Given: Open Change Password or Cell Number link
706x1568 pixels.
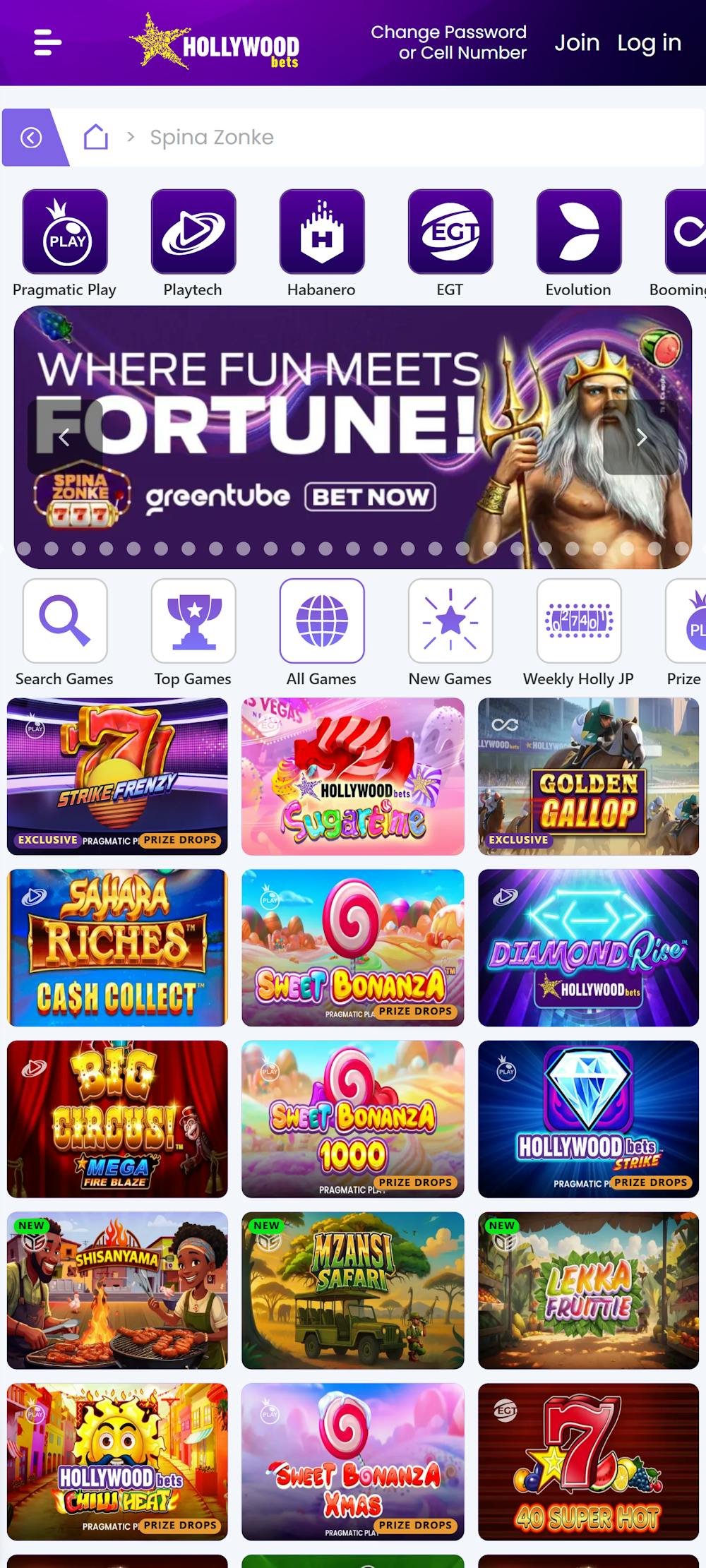Looking at the screenshot, I should 449,42.
